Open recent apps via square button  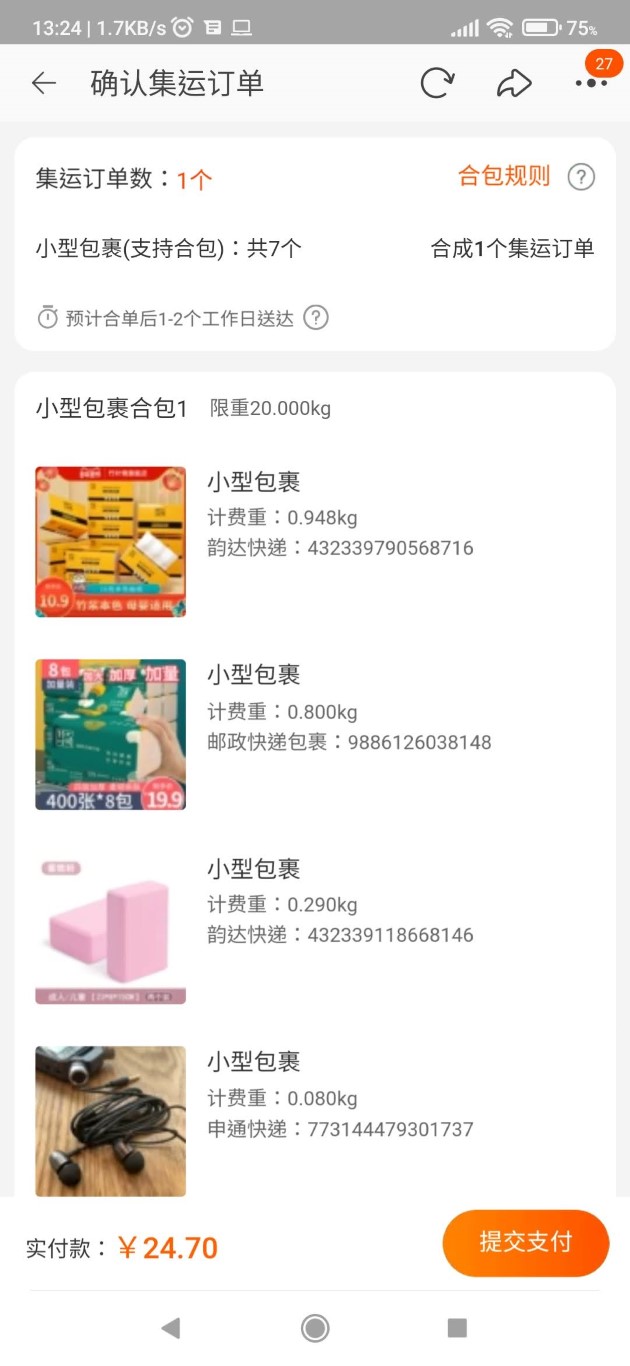(457, 1328)
